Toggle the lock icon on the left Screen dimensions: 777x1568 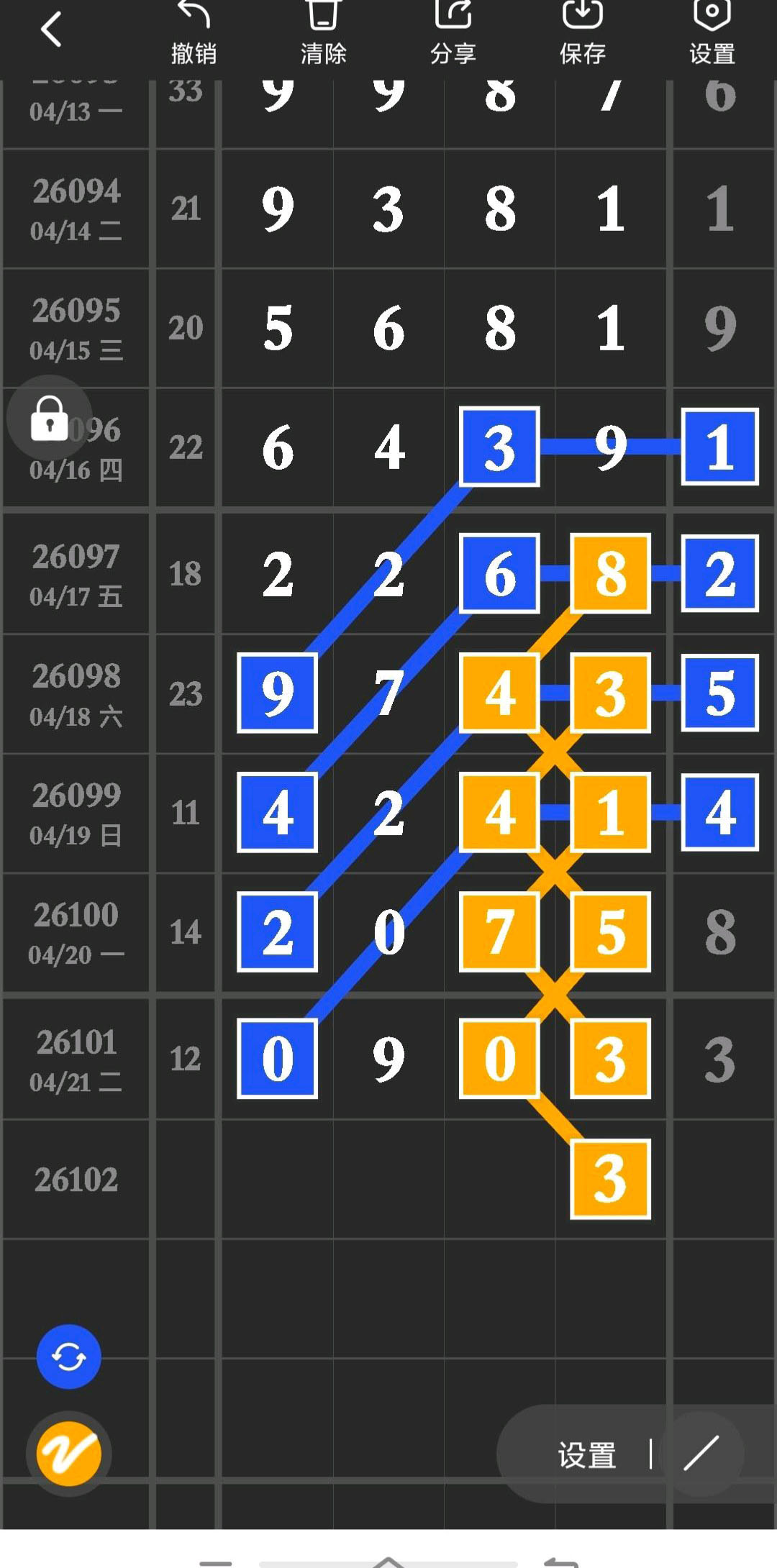(x=49, y=418)
